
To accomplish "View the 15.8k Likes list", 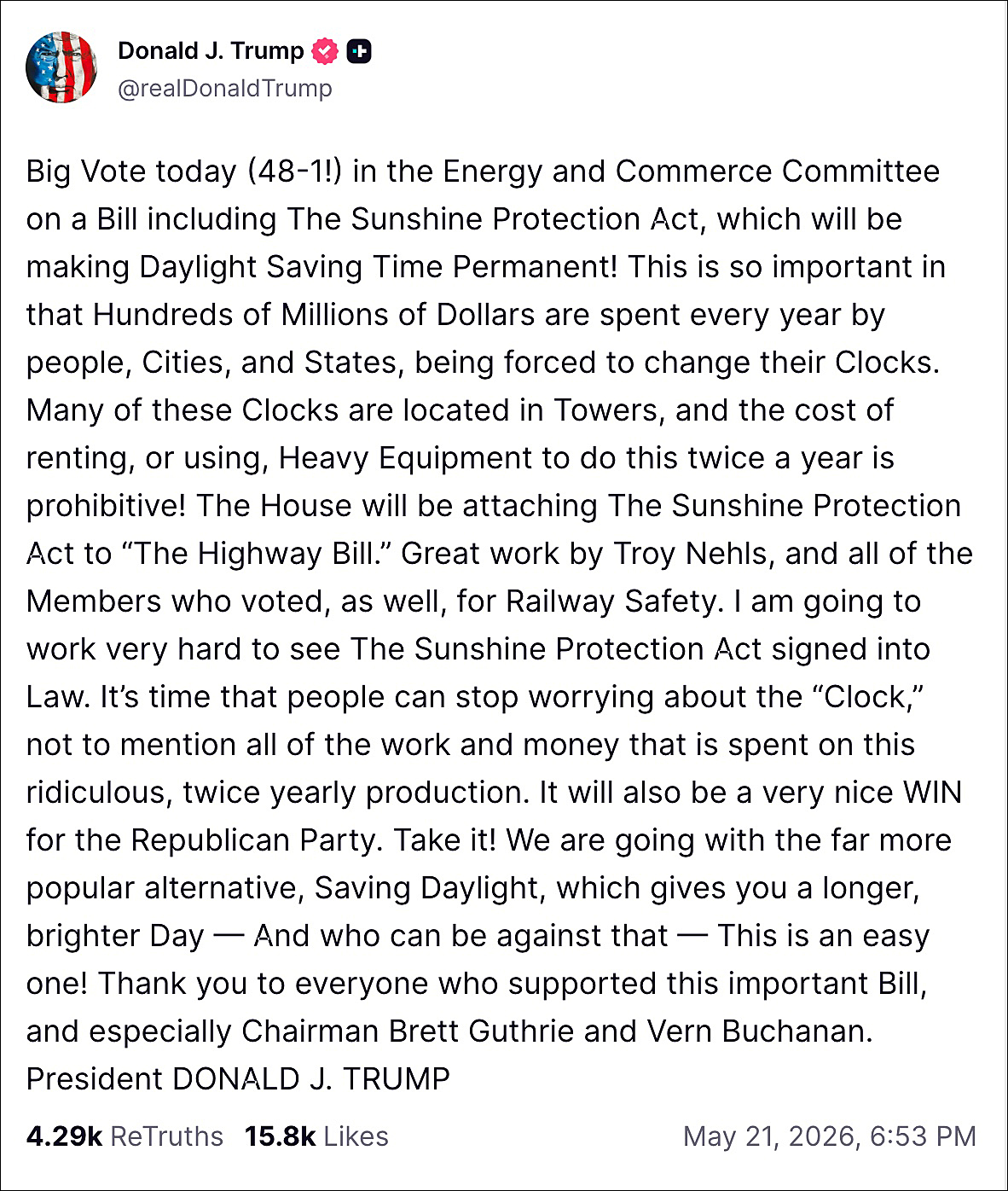I will pyautogui.click(x=316, y=1136).
